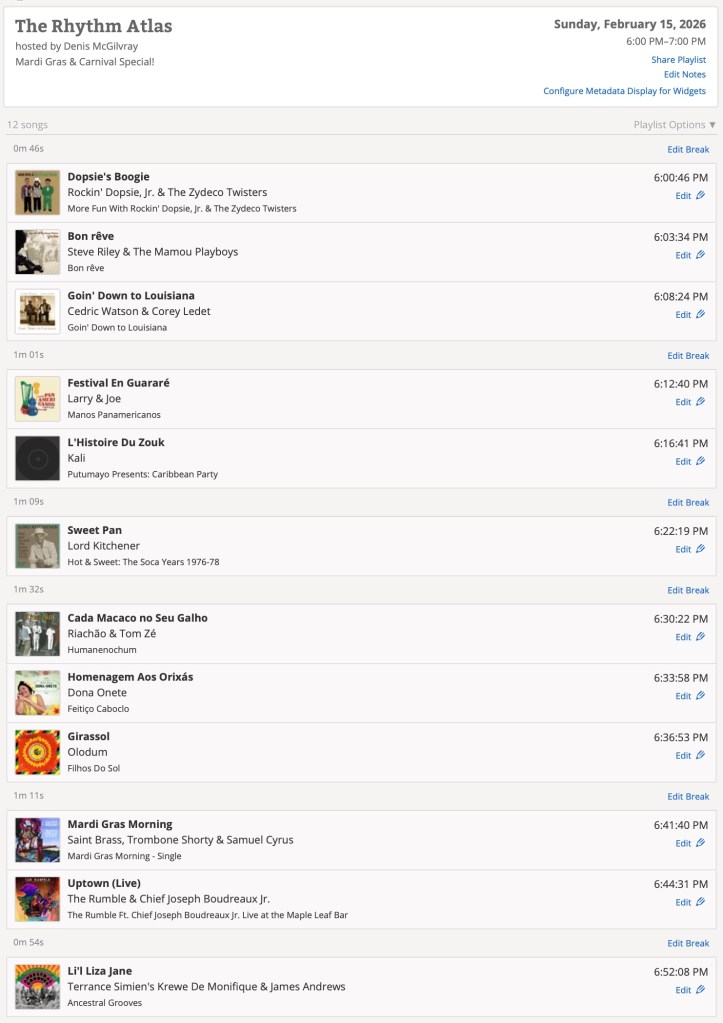Edit the Uptown (Live) entry
The width and height of the screenshot is (723, 1023).
pos(689,902)
